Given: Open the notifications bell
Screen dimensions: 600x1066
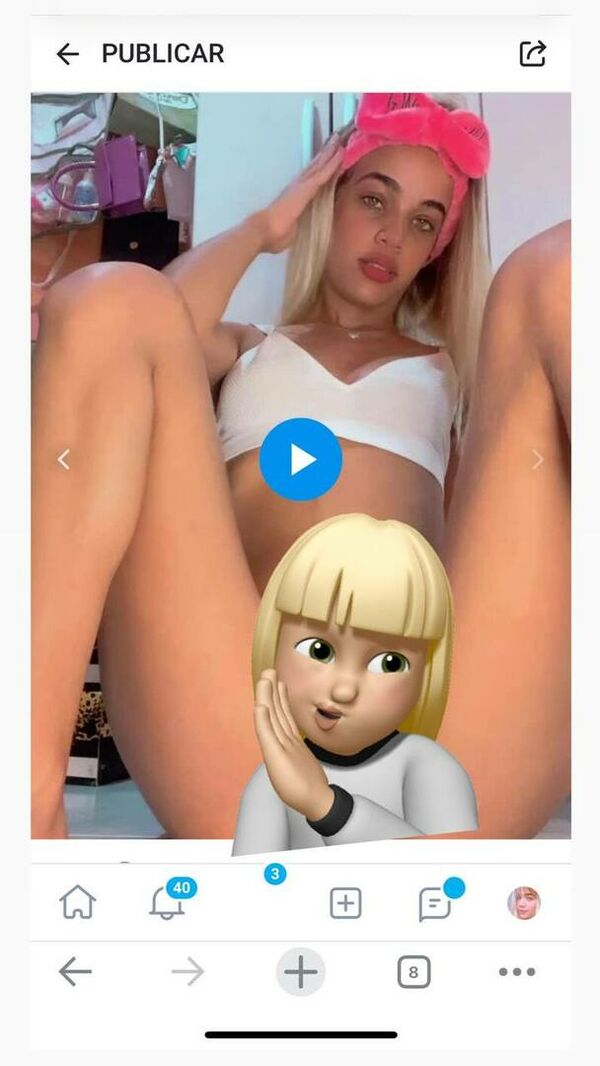Looking at the screenshot, I should point(168,901).
